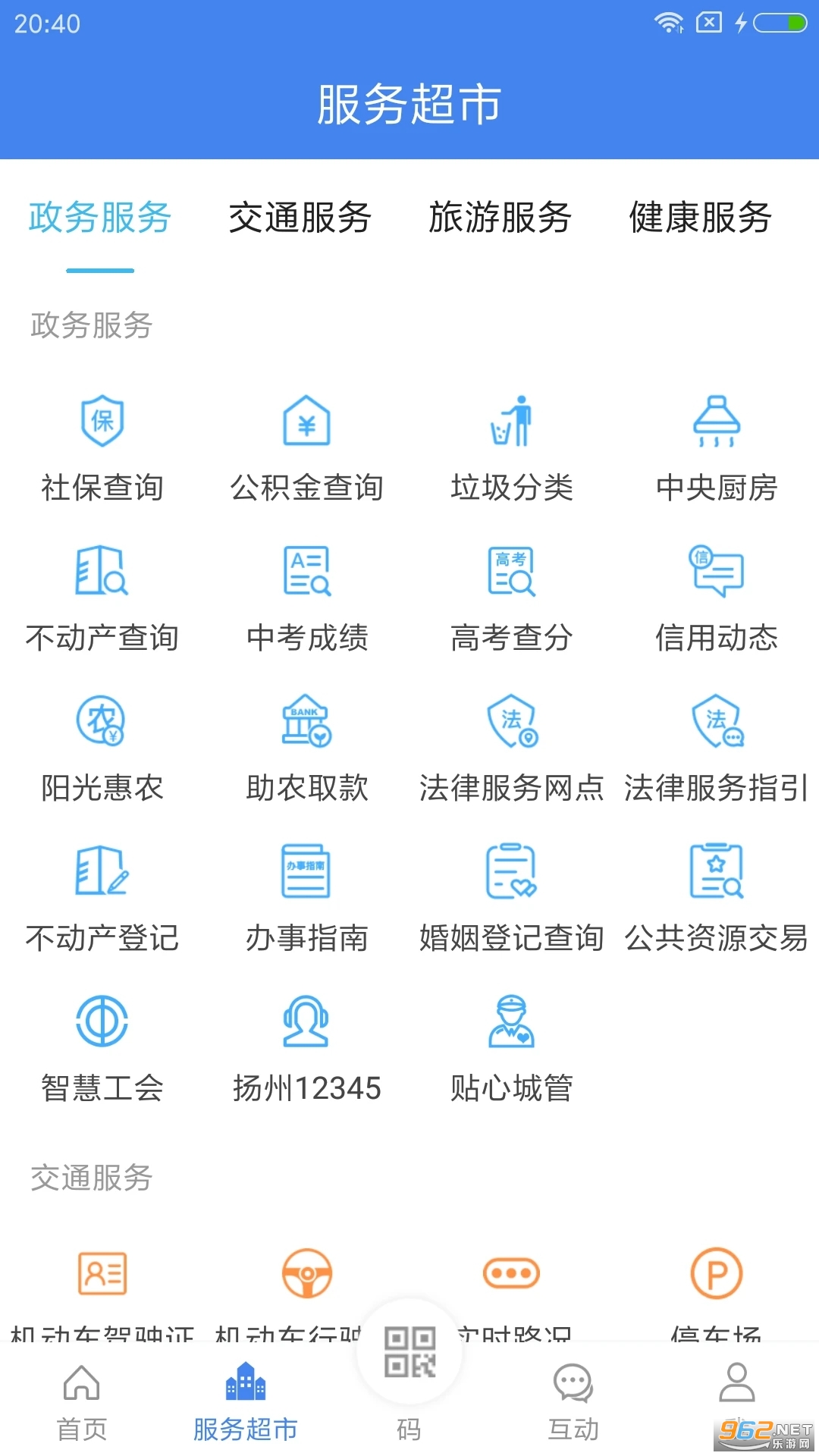This screenshot has width=819, height=1456.
Task: Open 社保查询 service
Action: coord(102,447)
